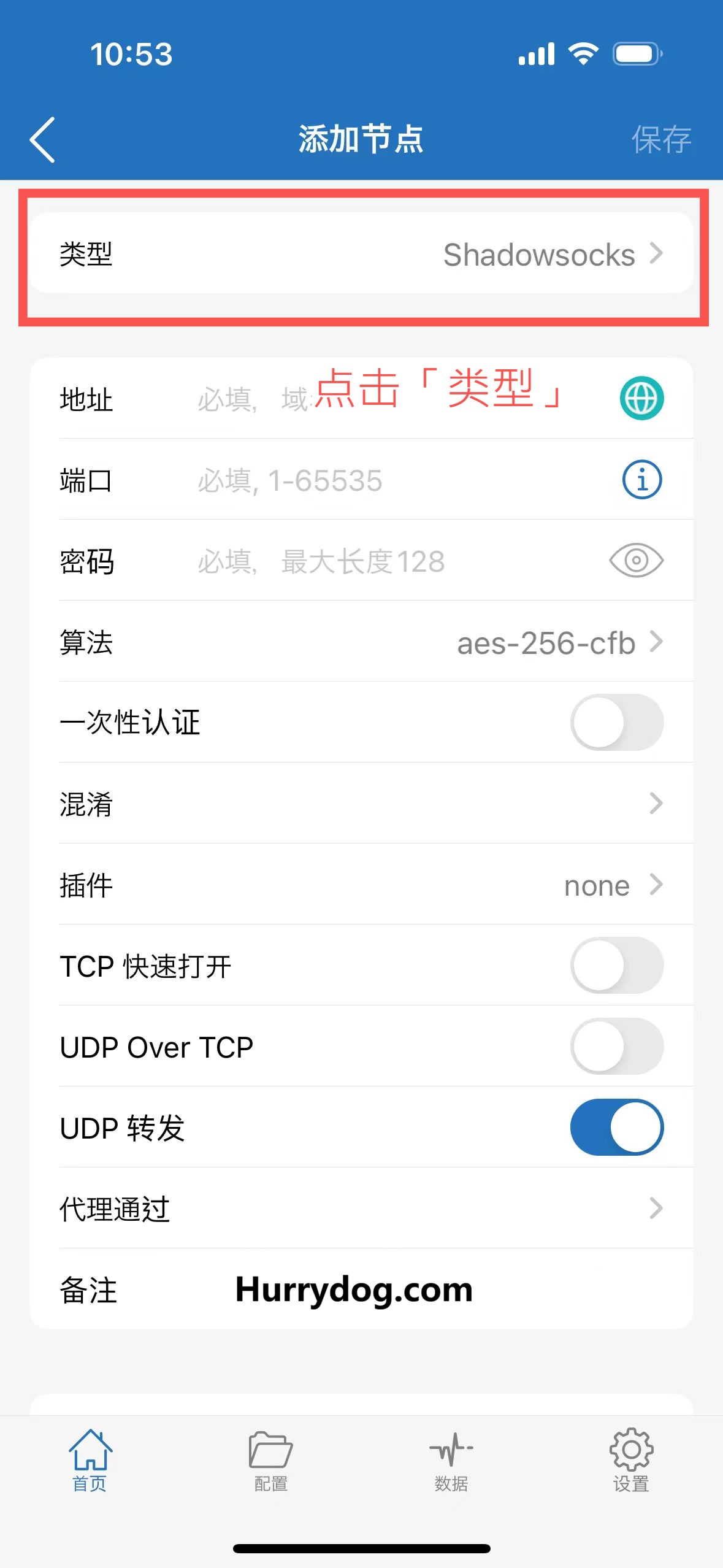Open the 混淆 settings row

pyautogui.click(x=361, y=803)
